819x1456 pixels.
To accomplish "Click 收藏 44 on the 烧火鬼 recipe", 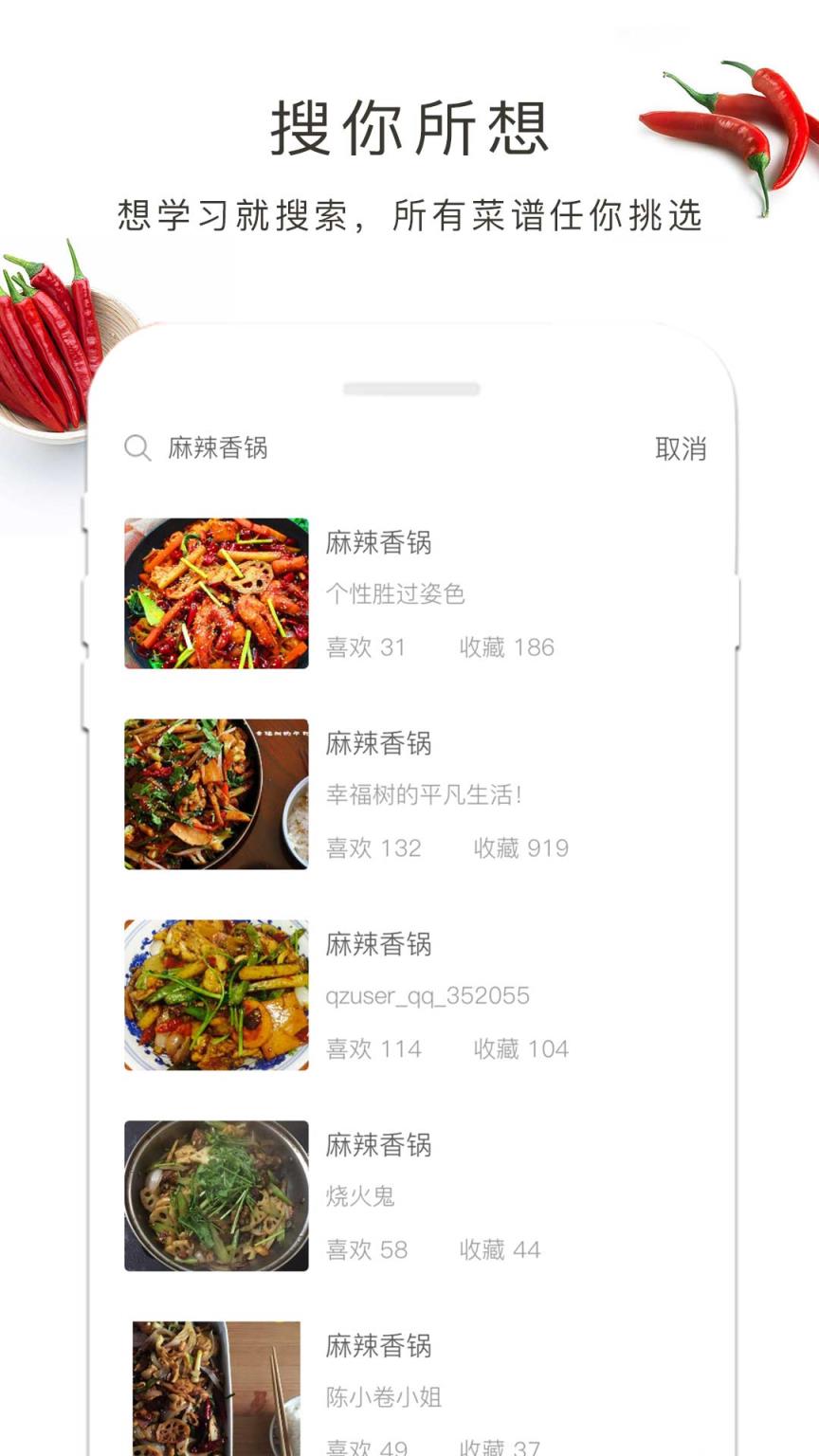I will coord(500,1249).
